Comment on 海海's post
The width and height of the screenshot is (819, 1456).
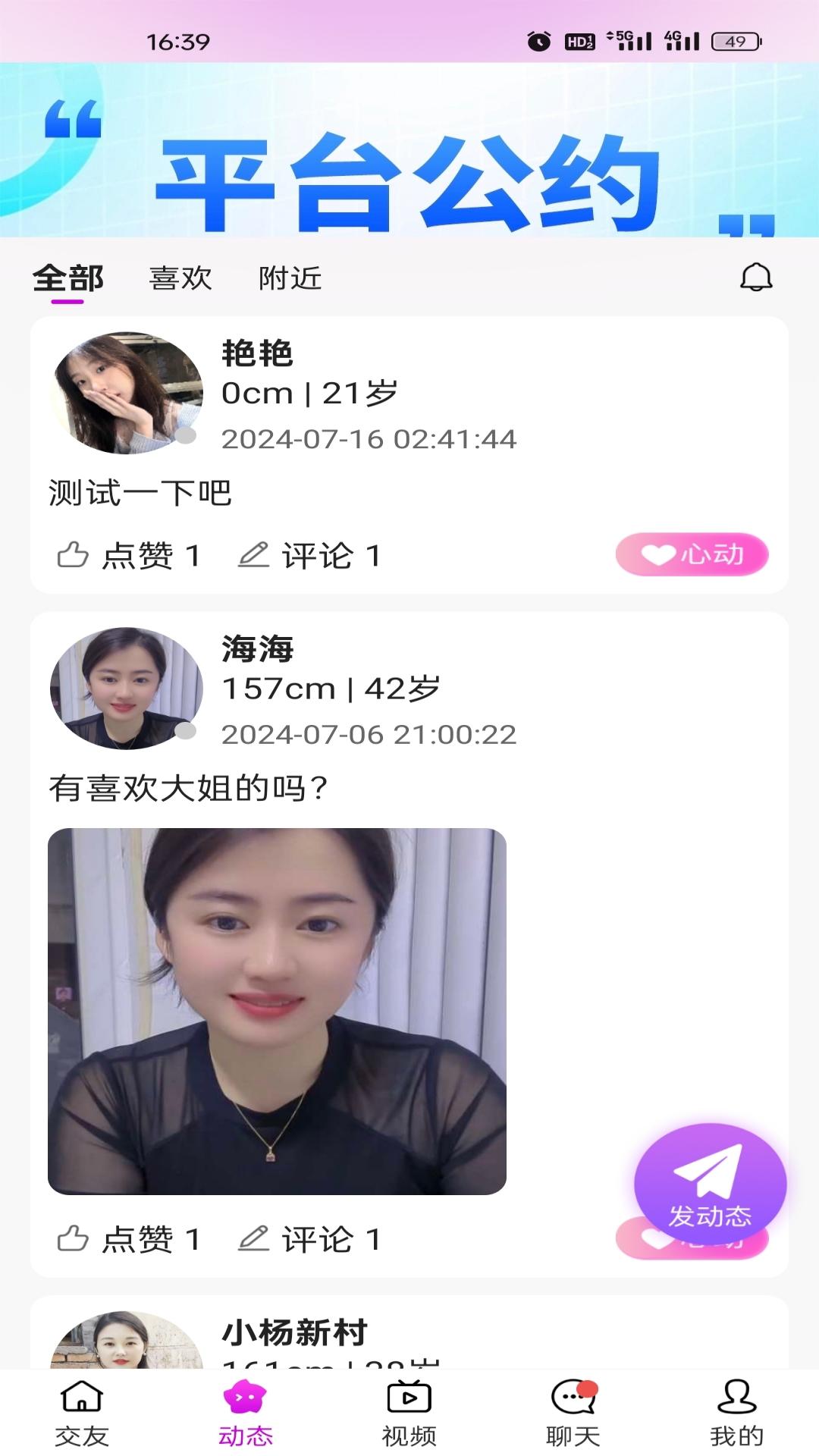click(x=309, y=1240)
